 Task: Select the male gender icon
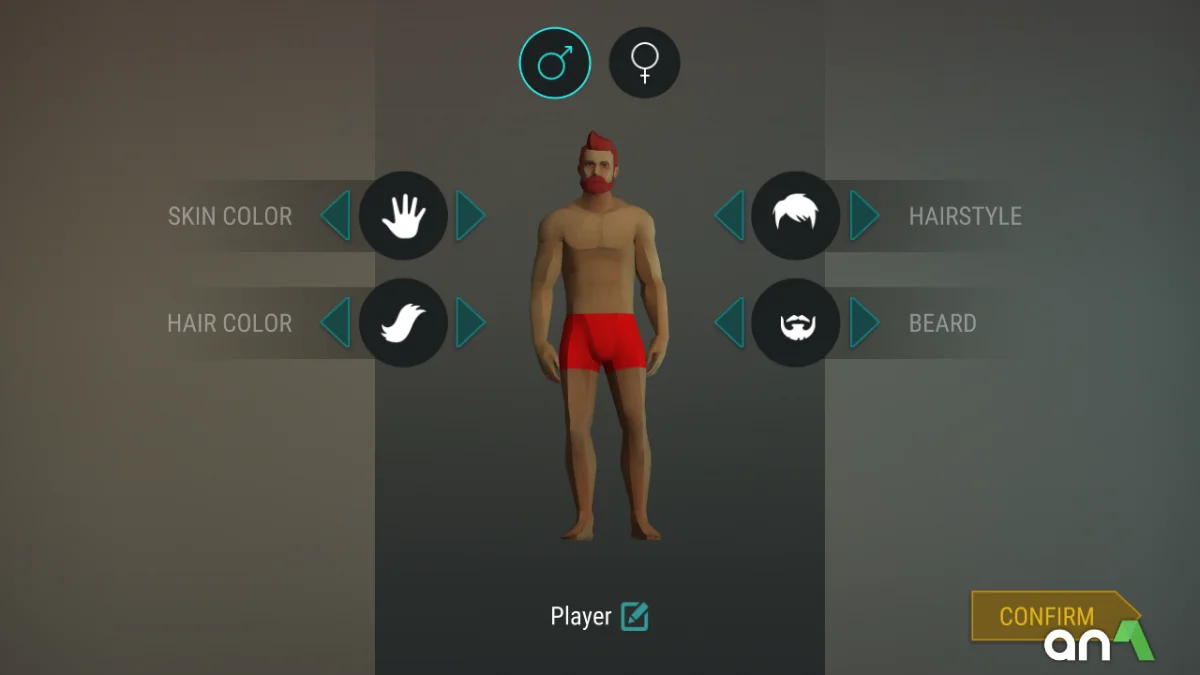pos(554,63)
